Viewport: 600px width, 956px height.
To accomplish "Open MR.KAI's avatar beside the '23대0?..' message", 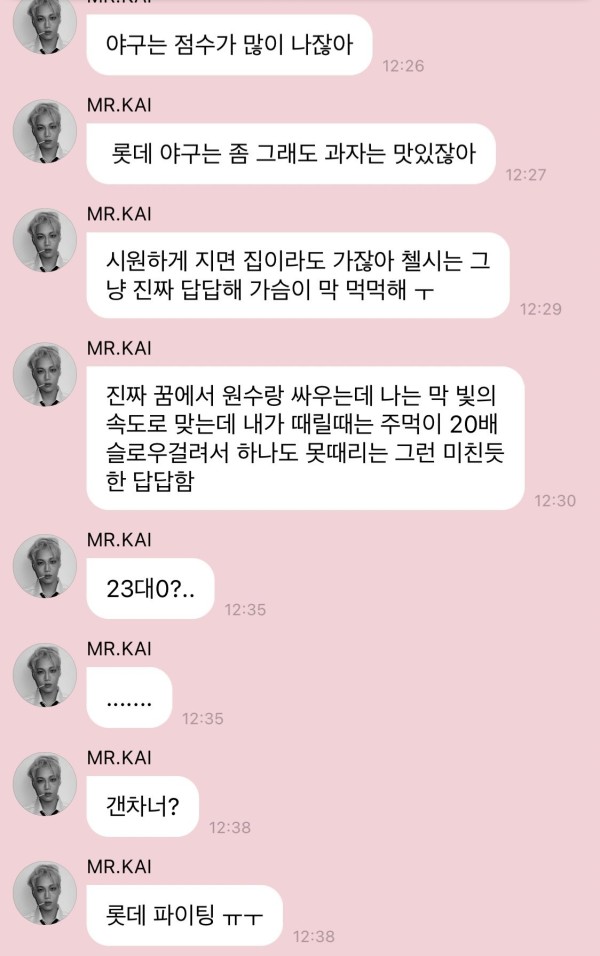I will point(44,567).
